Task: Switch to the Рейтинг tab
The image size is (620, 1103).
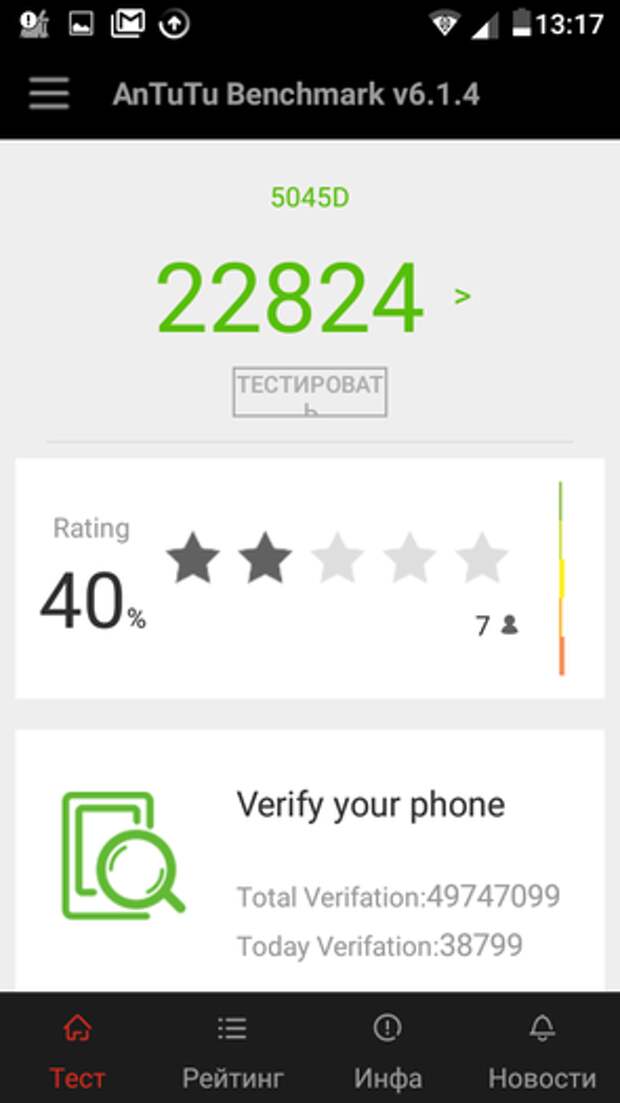Action: point(232,1050)
